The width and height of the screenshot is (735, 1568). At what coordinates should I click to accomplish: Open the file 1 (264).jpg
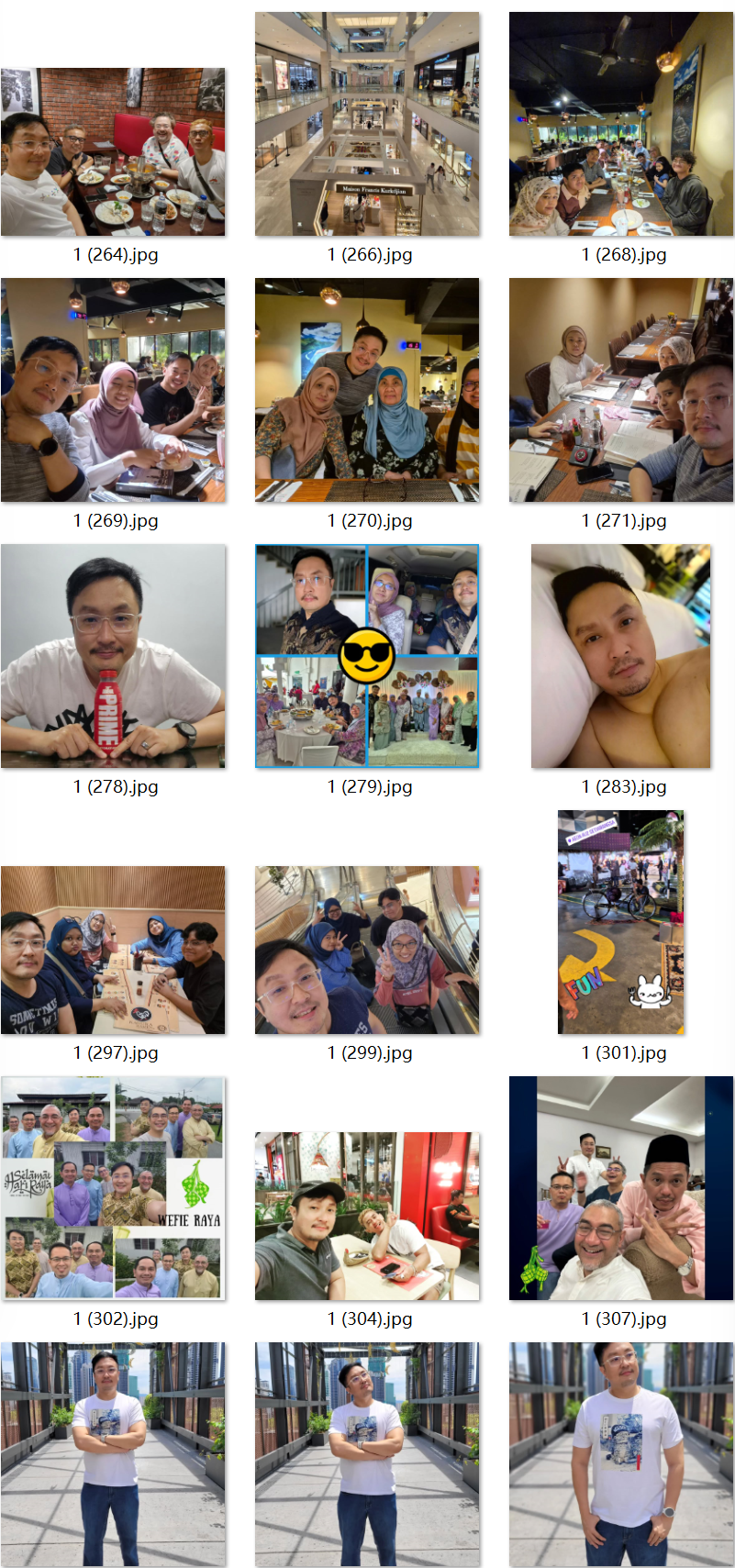coord(113,152)
